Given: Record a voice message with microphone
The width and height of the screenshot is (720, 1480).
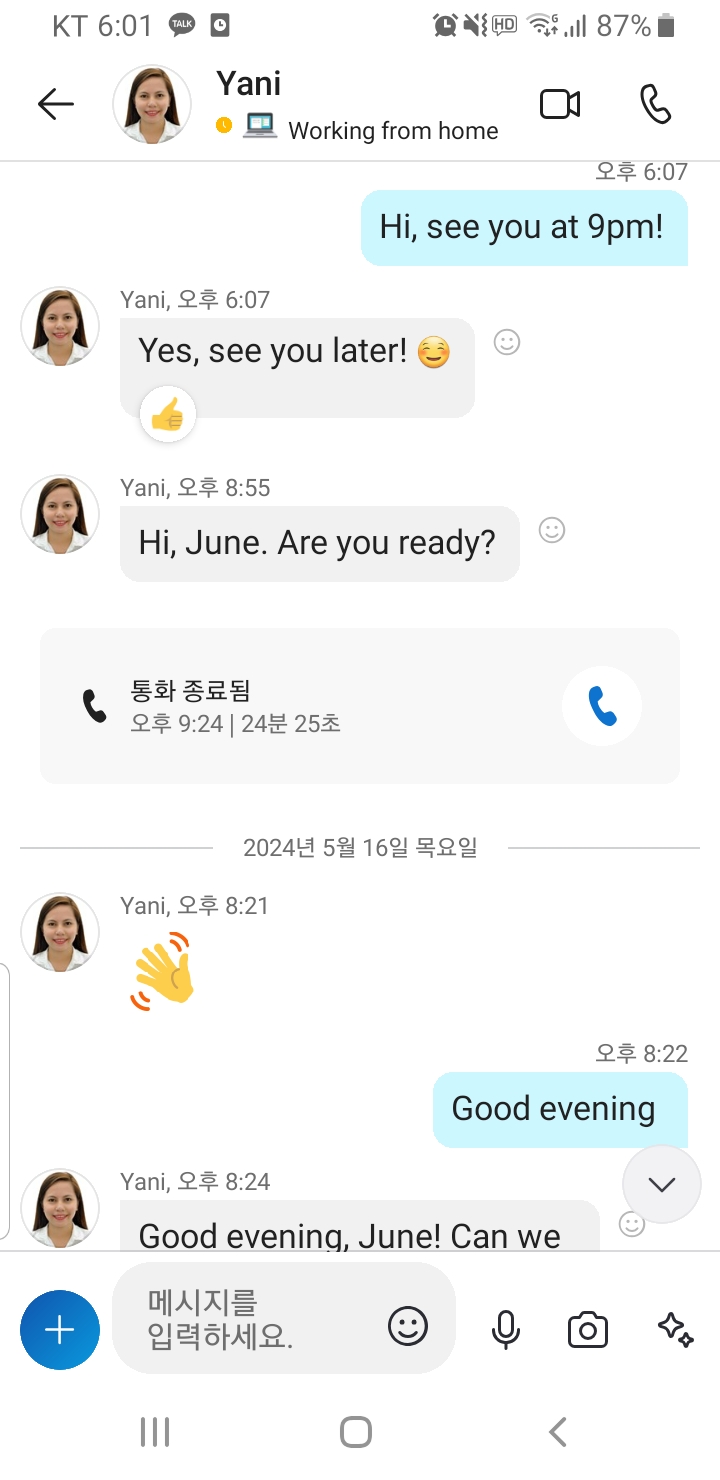Looking at the screenshot, I should click(x=506, y=1329).
